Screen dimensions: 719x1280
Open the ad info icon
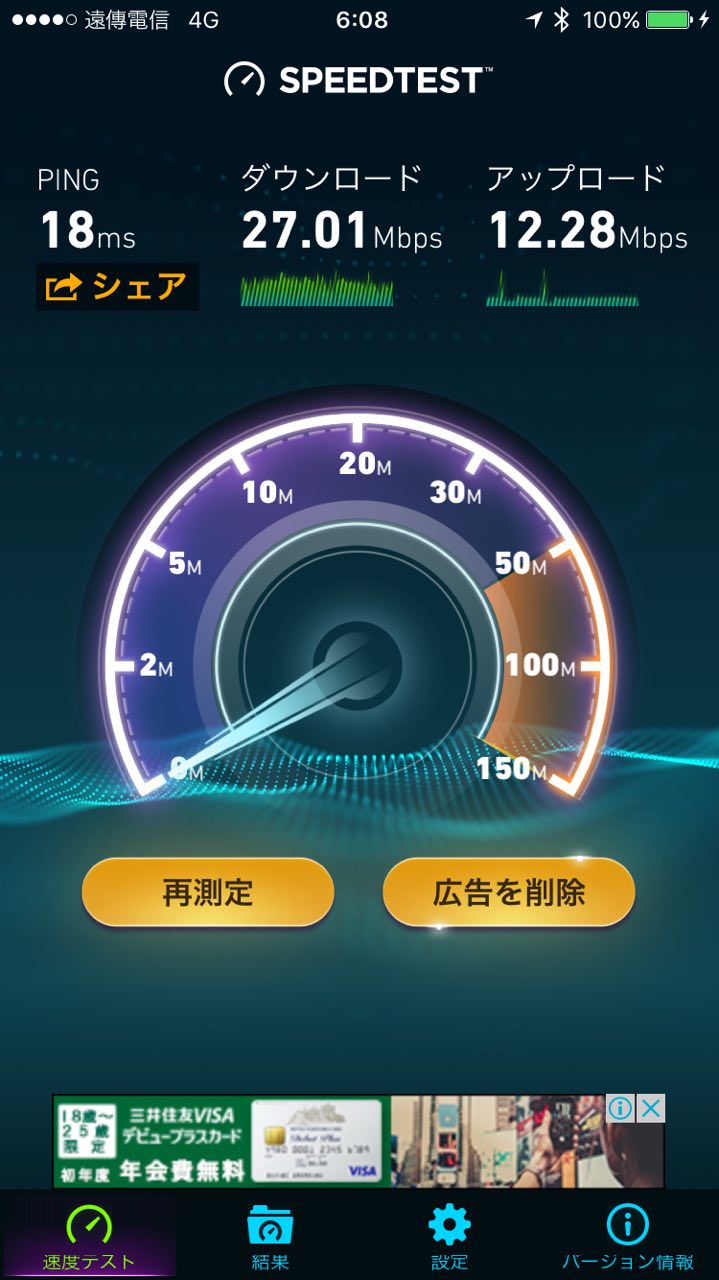(x=621, y=1108)
